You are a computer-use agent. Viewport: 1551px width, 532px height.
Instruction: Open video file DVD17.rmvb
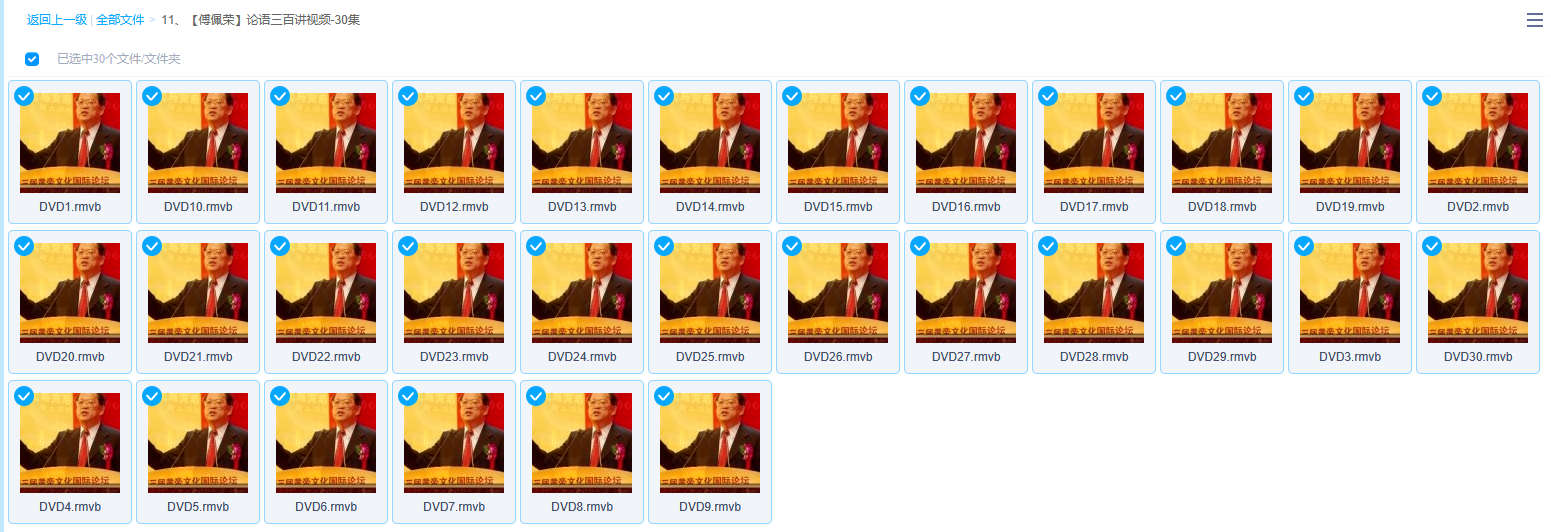[x=1094, y=142]
